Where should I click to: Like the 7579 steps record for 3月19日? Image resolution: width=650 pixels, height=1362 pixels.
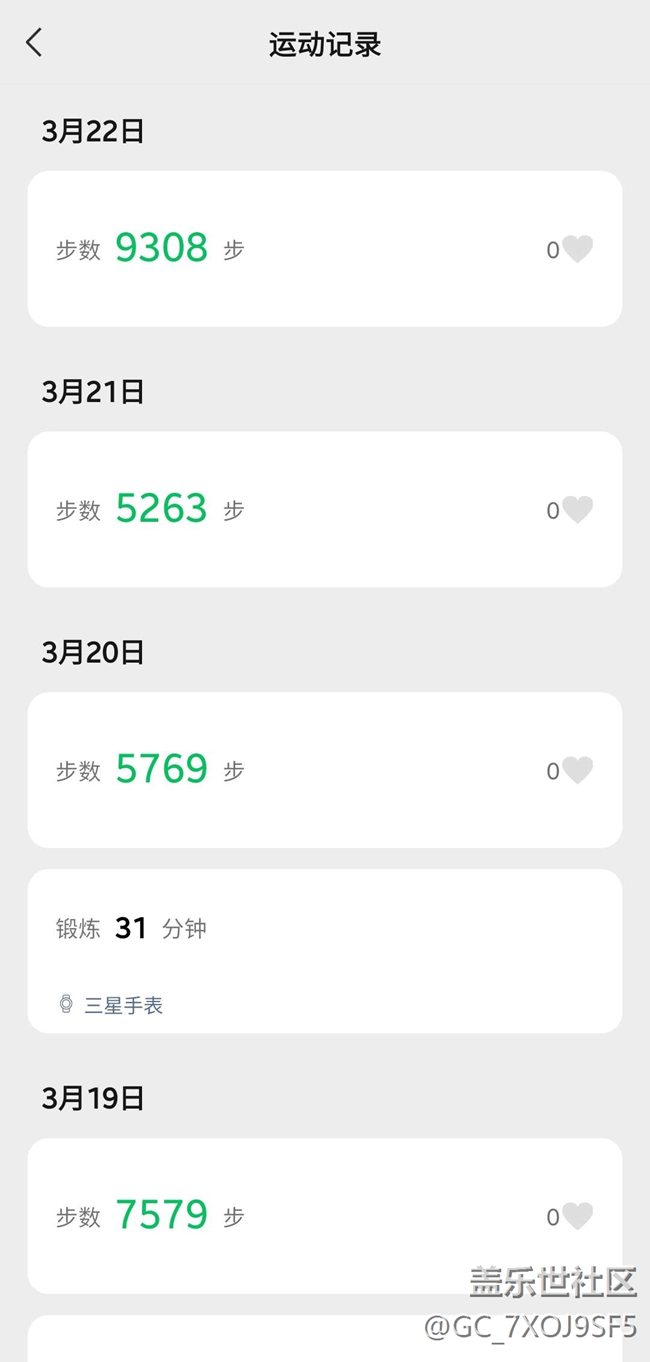pyautogui.click(x=577, y=1216)
